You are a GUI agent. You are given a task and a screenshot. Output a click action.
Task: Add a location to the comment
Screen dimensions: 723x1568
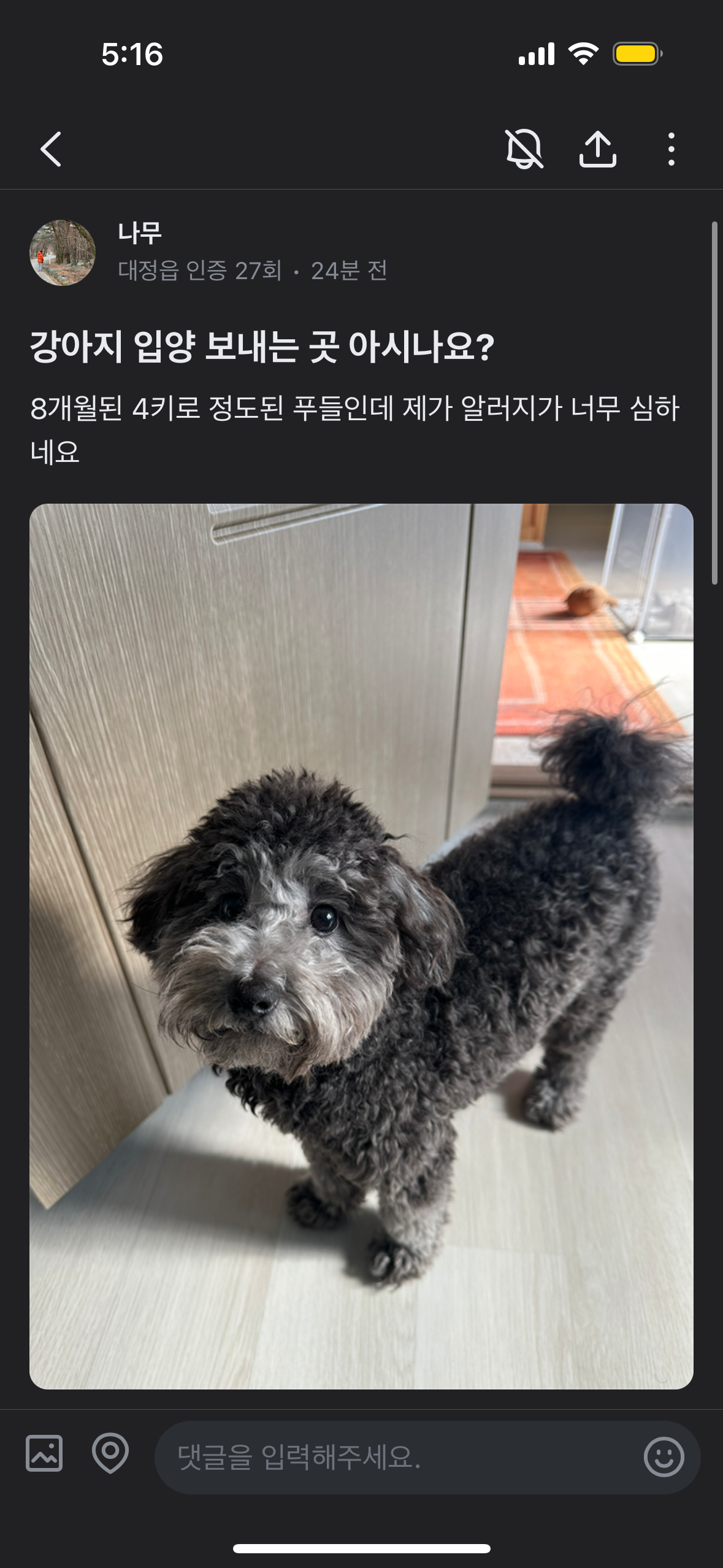point(110,1453)
